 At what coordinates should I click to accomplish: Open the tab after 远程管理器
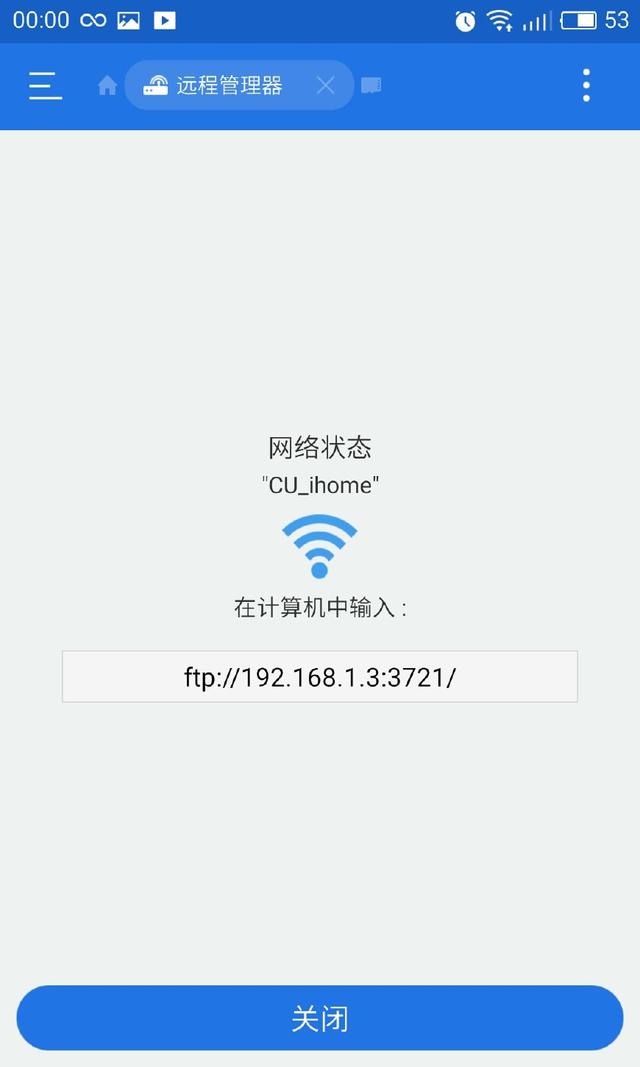click(371, 86)
